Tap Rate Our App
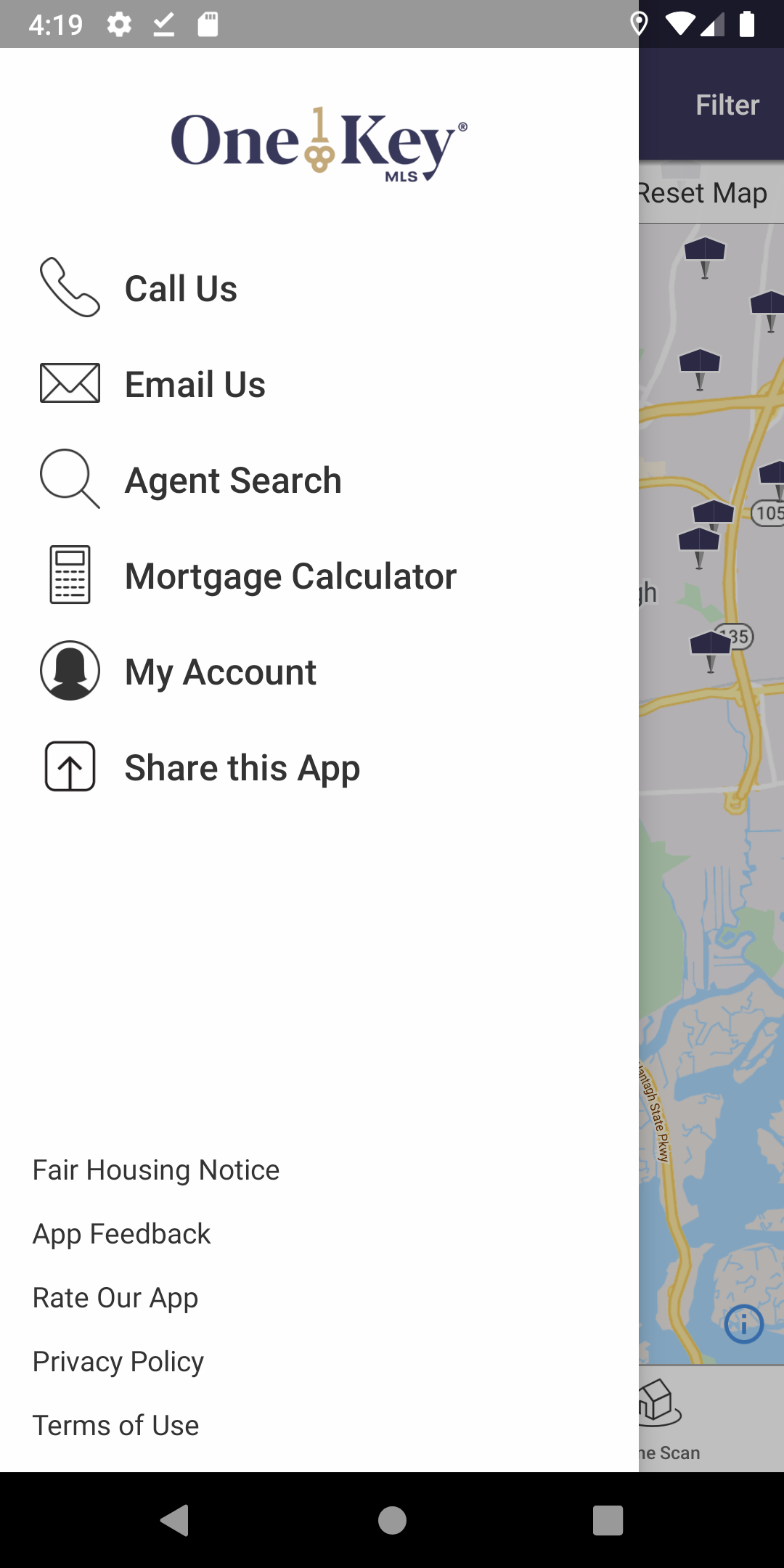Screen dimensions: 784x1568 (115, 1298)
